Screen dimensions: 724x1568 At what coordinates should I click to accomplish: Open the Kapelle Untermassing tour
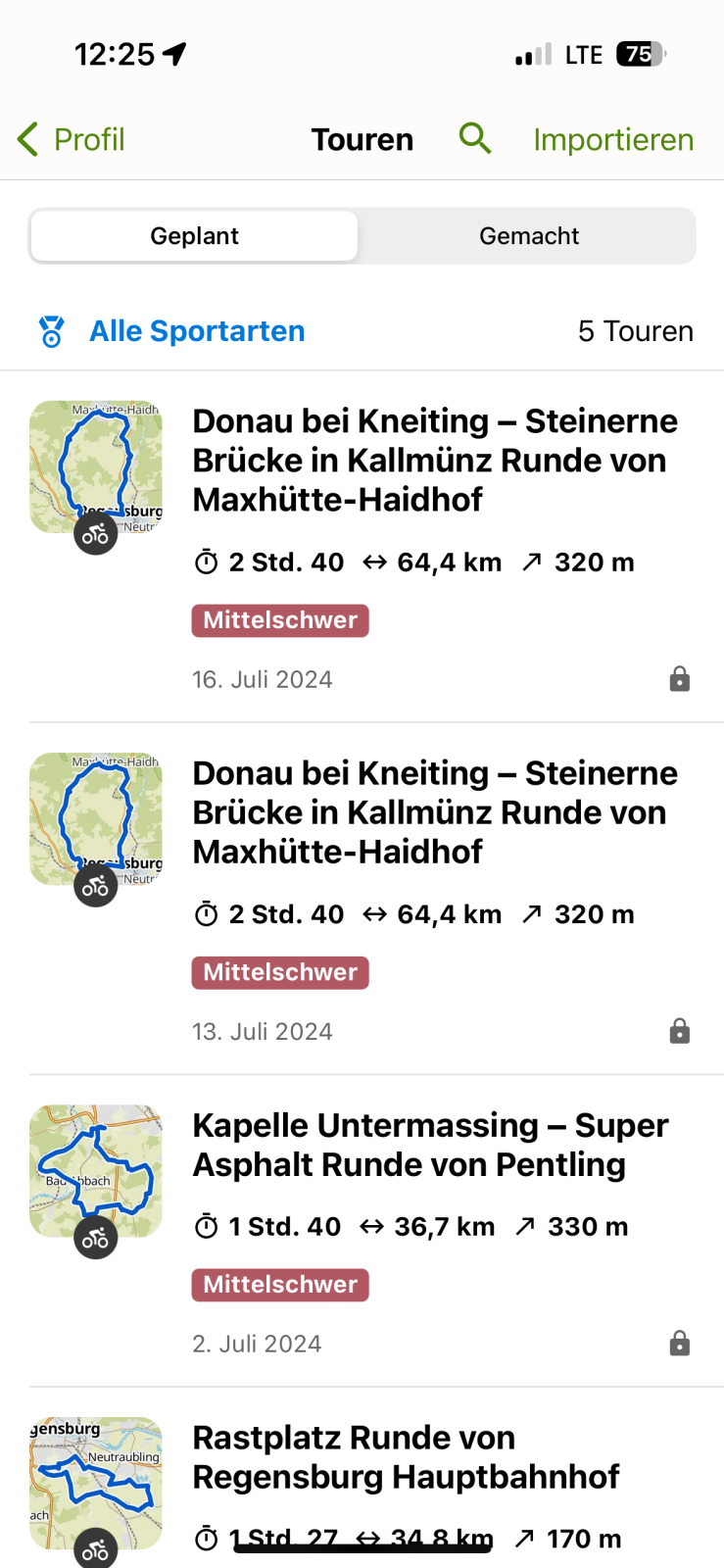[x=429, y=1145]
